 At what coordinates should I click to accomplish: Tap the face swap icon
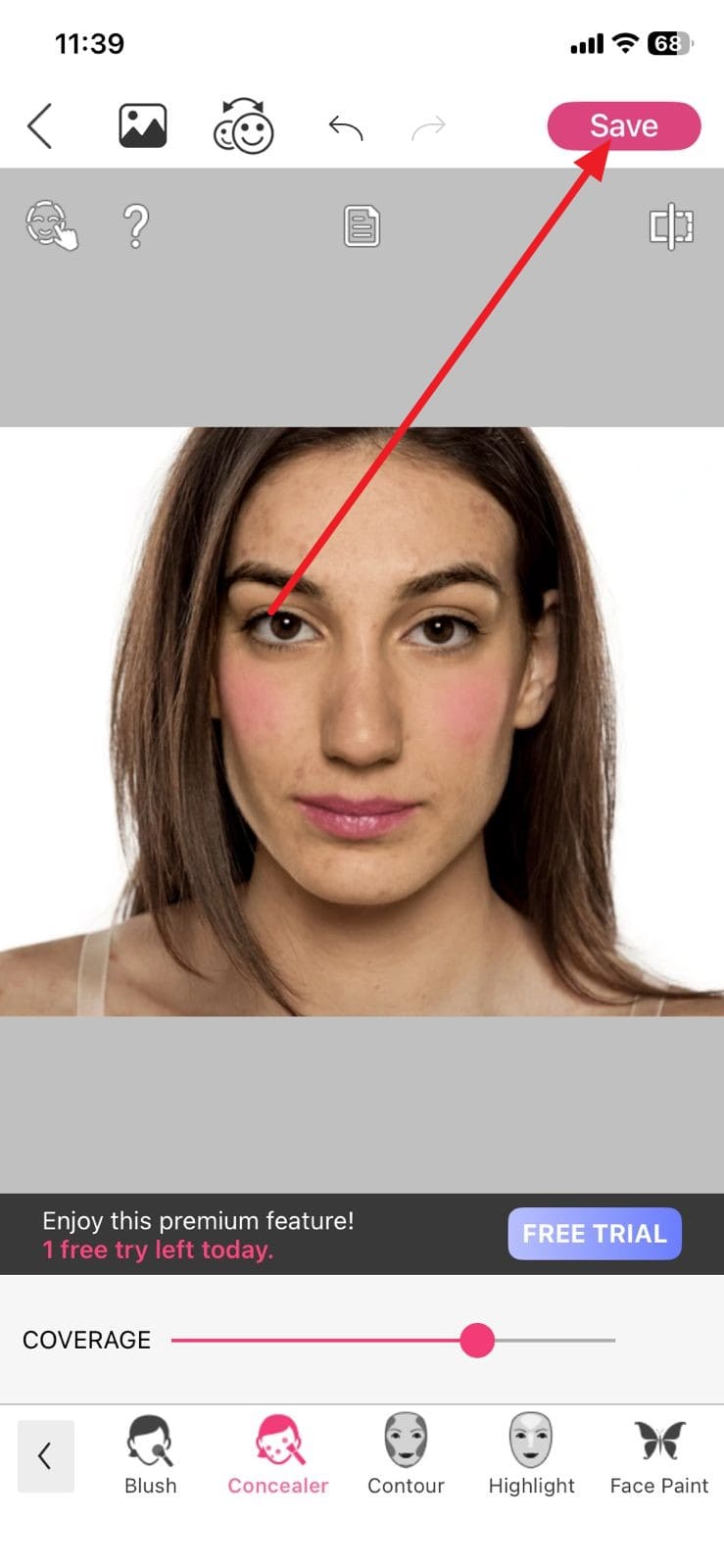click(x=243, y=126)
